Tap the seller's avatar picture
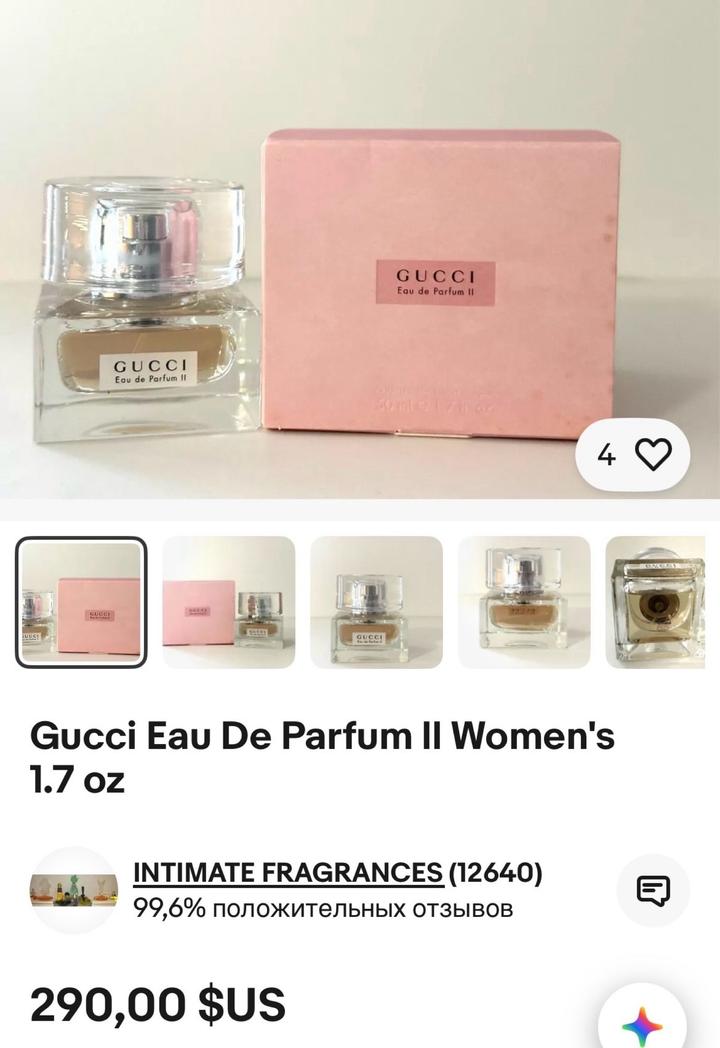This screenshot has height=1048, width=720. 73,889
